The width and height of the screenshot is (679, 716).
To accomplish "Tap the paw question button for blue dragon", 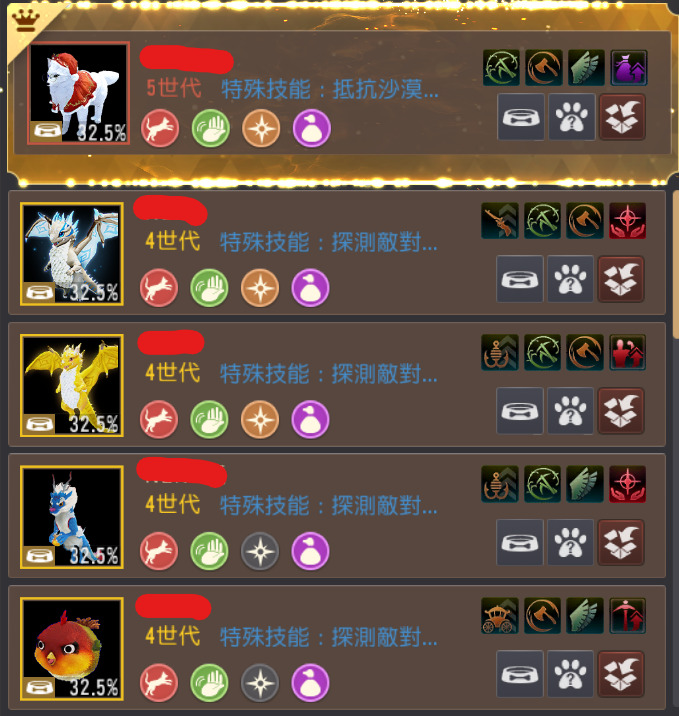I will point(571,542).
